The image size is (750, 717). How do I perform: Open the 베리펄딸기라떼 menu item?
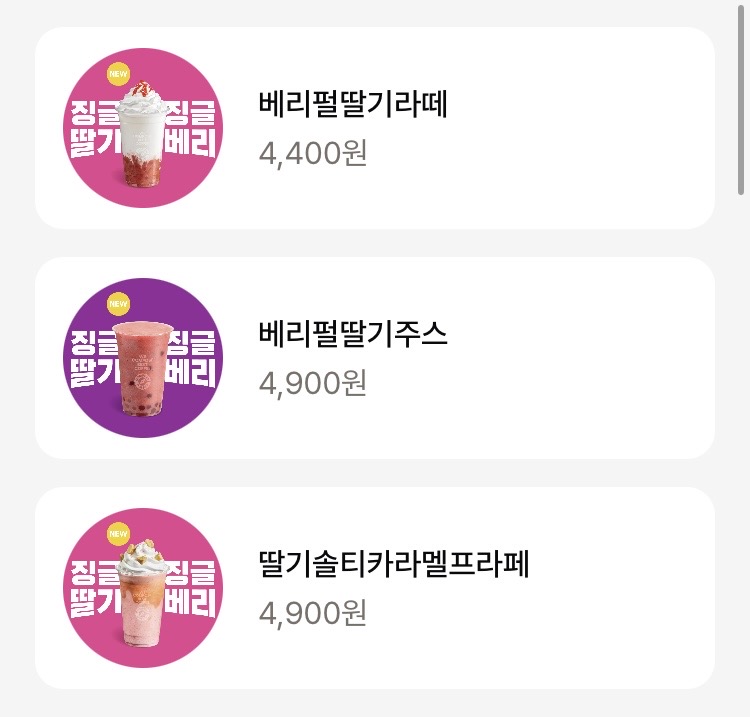pyautogui.click(x=374, y=128)
